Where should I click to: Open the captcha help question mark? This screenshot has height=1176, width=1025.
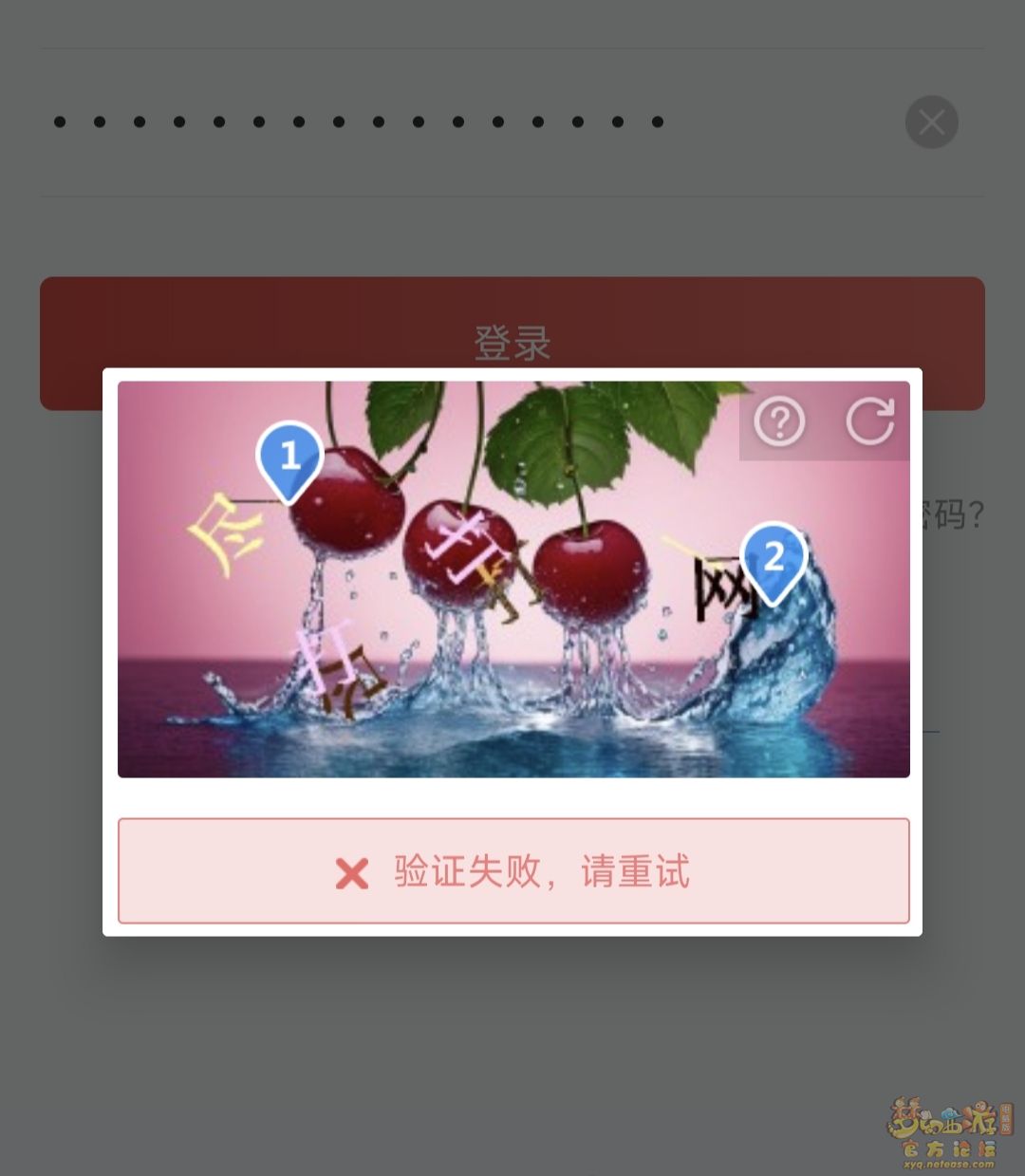point(779,421)
